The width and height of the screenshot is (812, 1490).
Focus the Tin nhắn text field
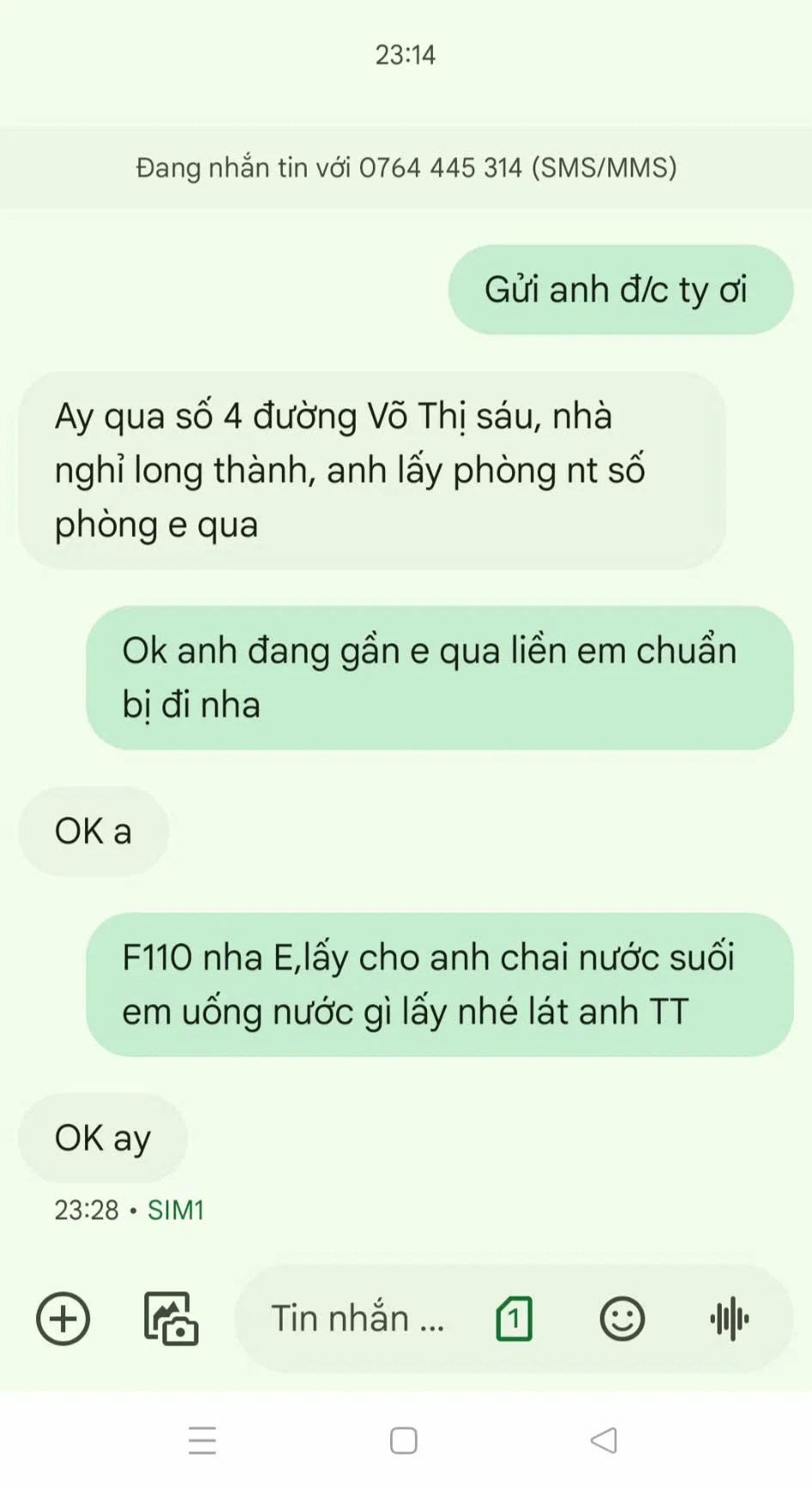click(x=357, y=1318)
